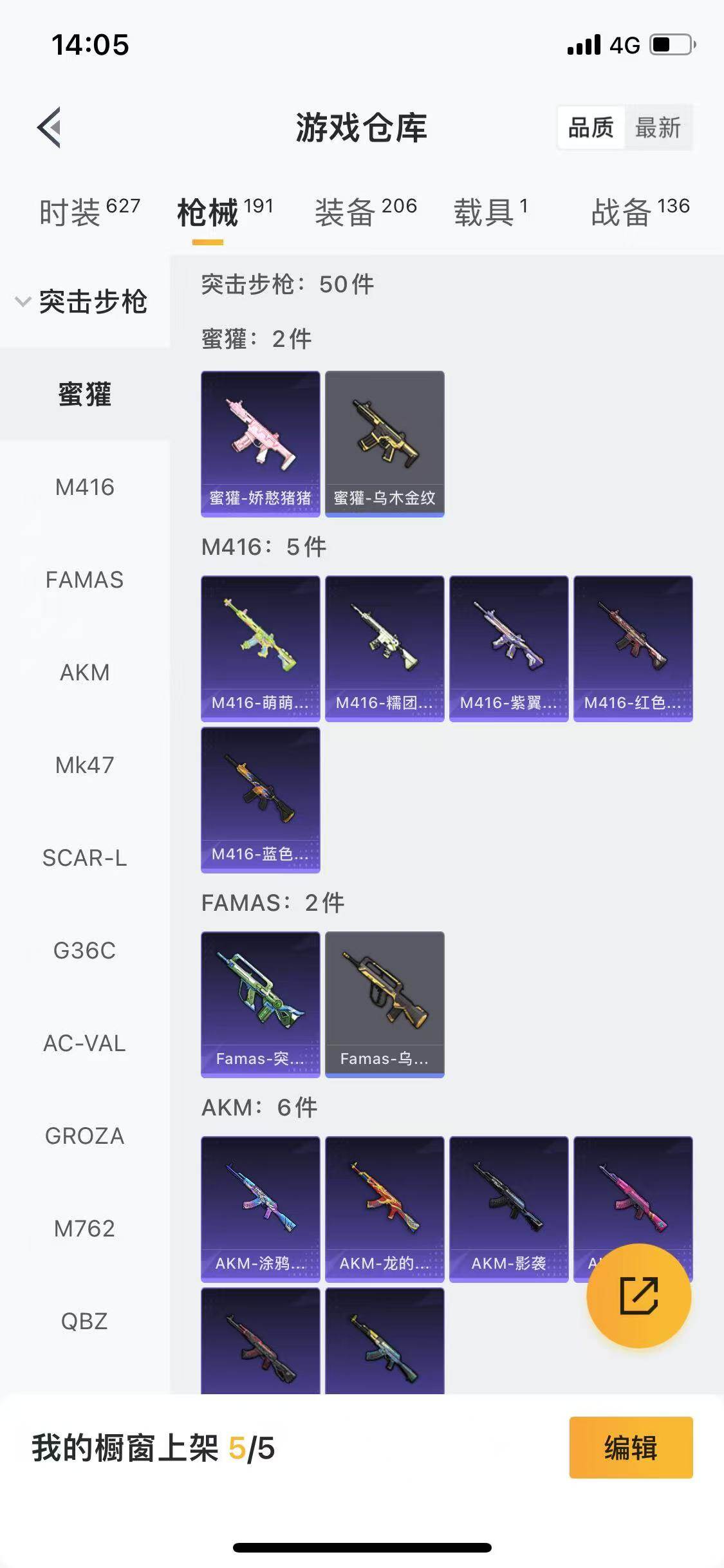Open the 战备 tab
Screen dimensions: 724x1568
click(x=640, y=211)
